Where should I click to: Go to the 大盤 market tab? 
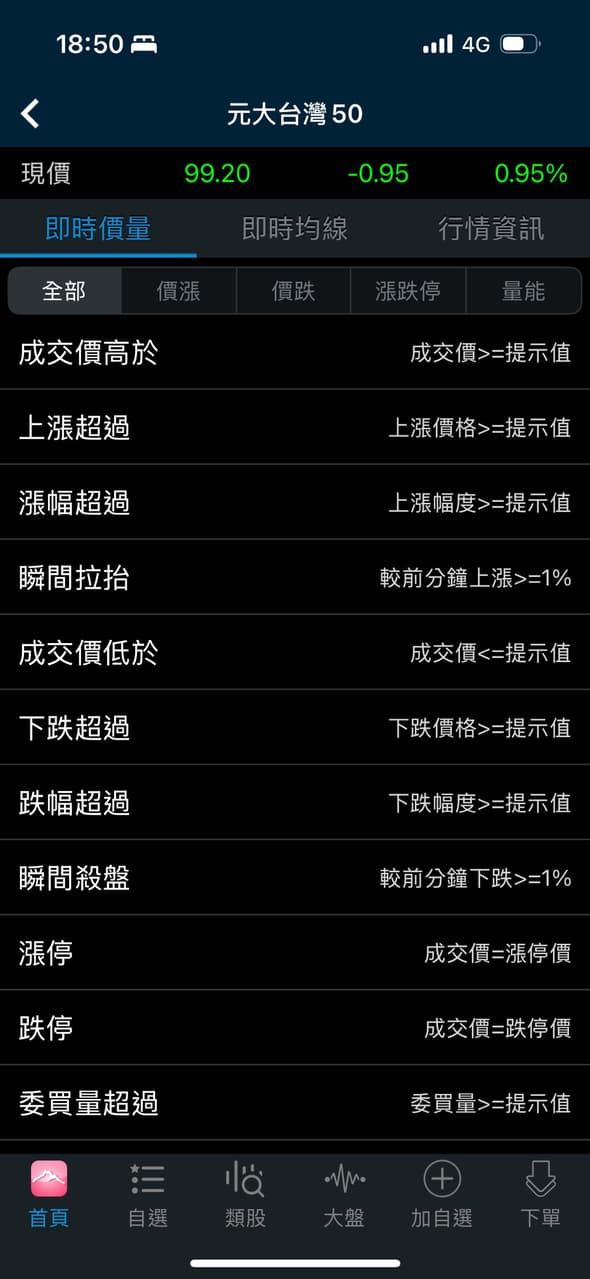coord(344,1195)
